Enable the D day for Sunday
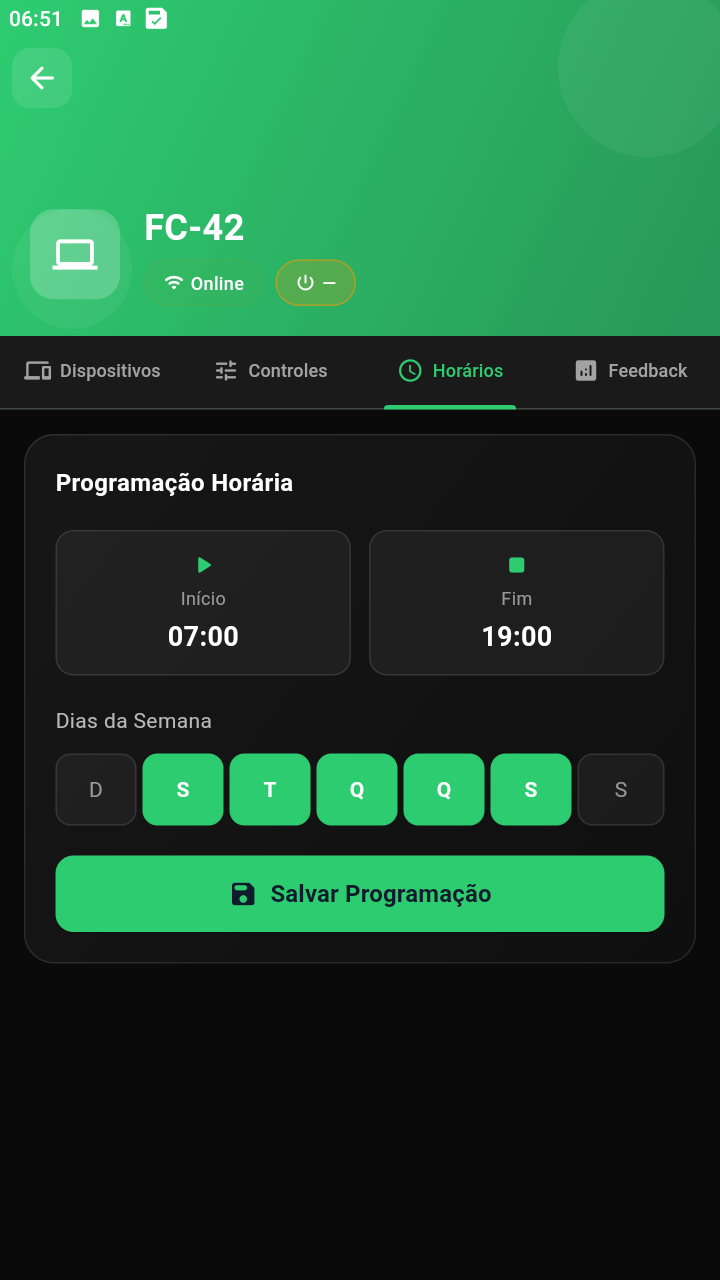Screen dimensions: 720x1280 coord(95,789)
